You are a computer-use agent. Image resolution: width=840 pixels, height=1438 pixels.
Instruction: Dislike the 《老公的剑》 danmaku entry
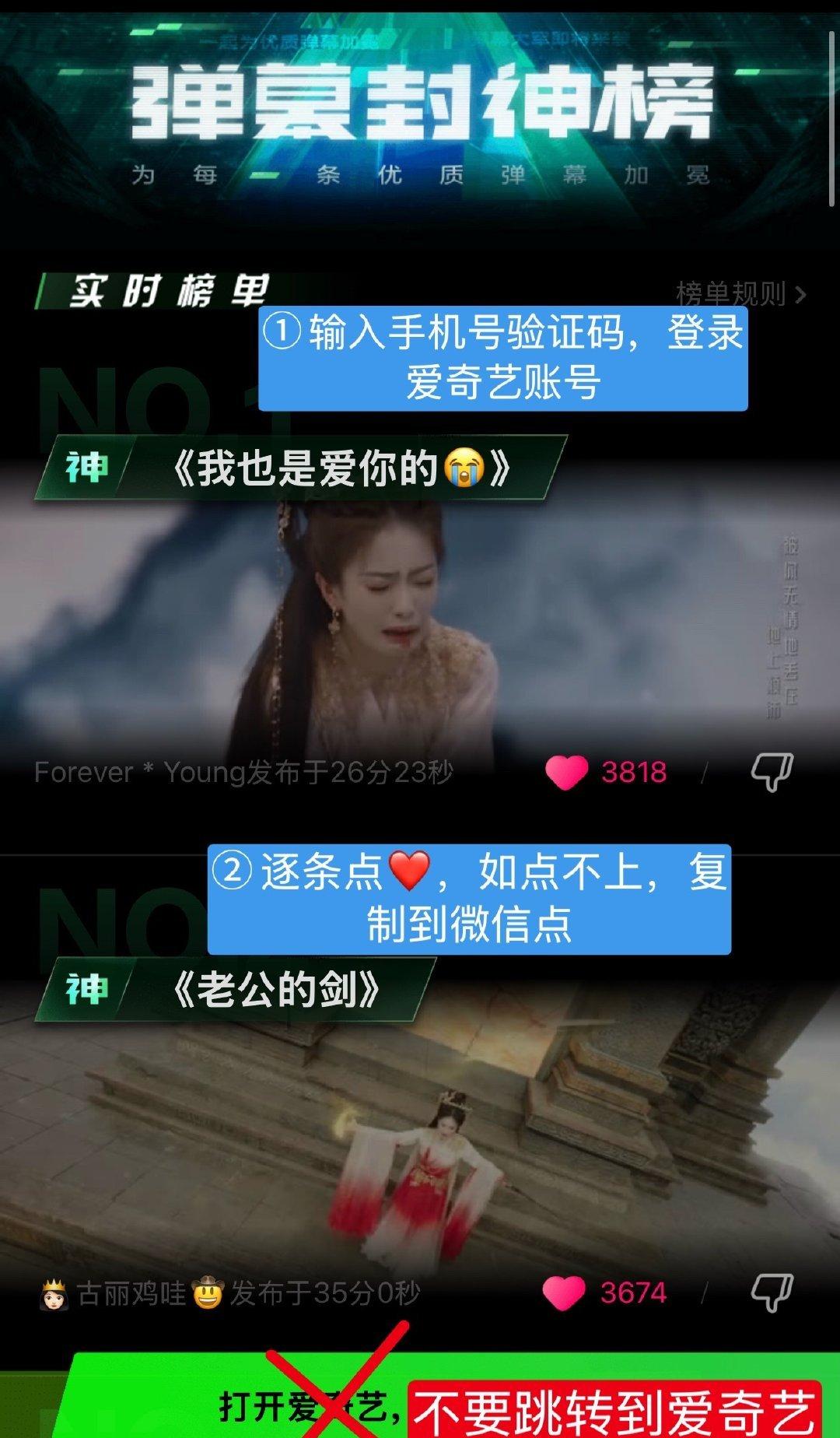click(771, 1293)
